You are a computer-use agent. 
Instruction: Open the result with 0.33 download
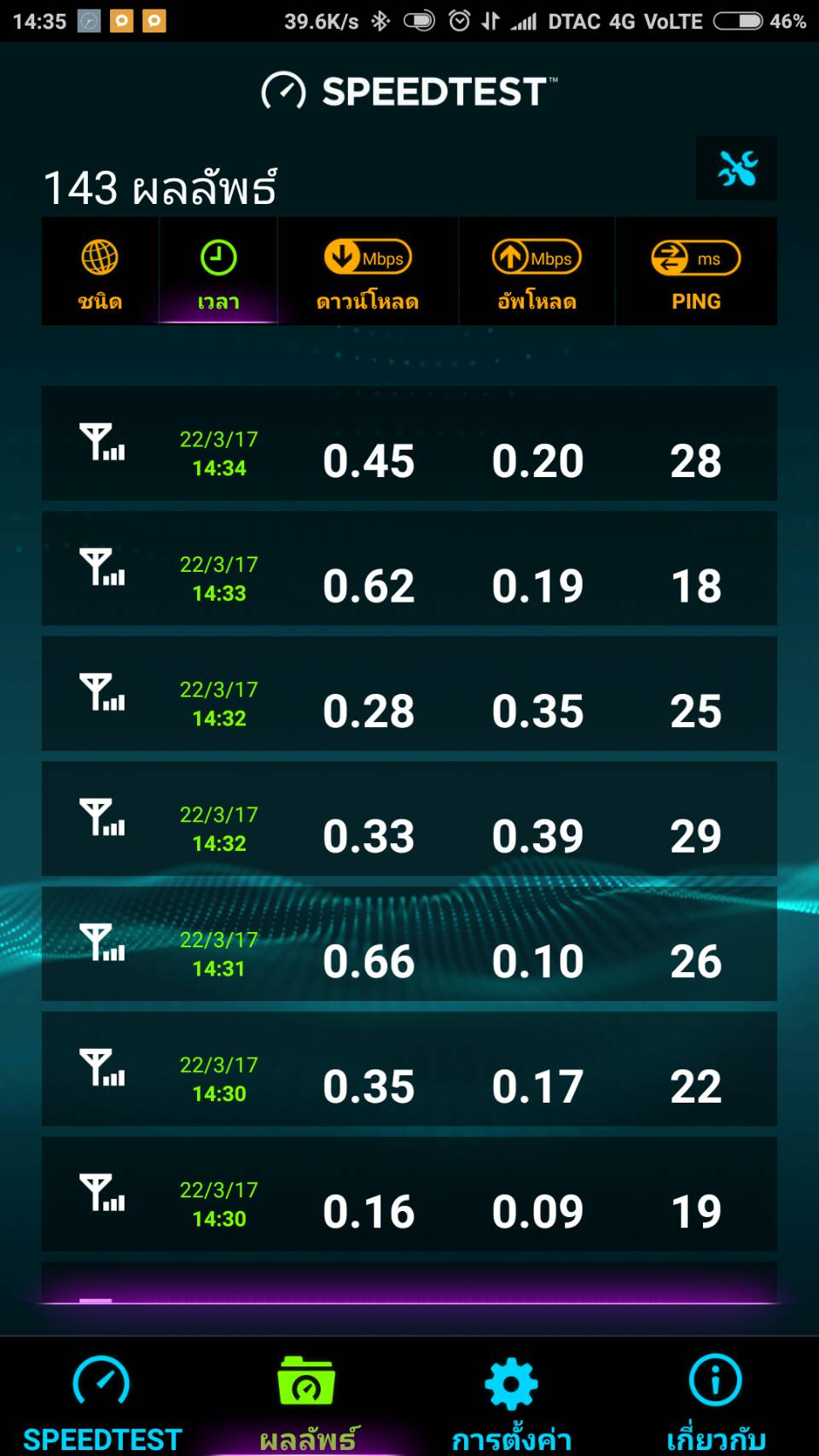pyautogui.click(x=409, y=818)
